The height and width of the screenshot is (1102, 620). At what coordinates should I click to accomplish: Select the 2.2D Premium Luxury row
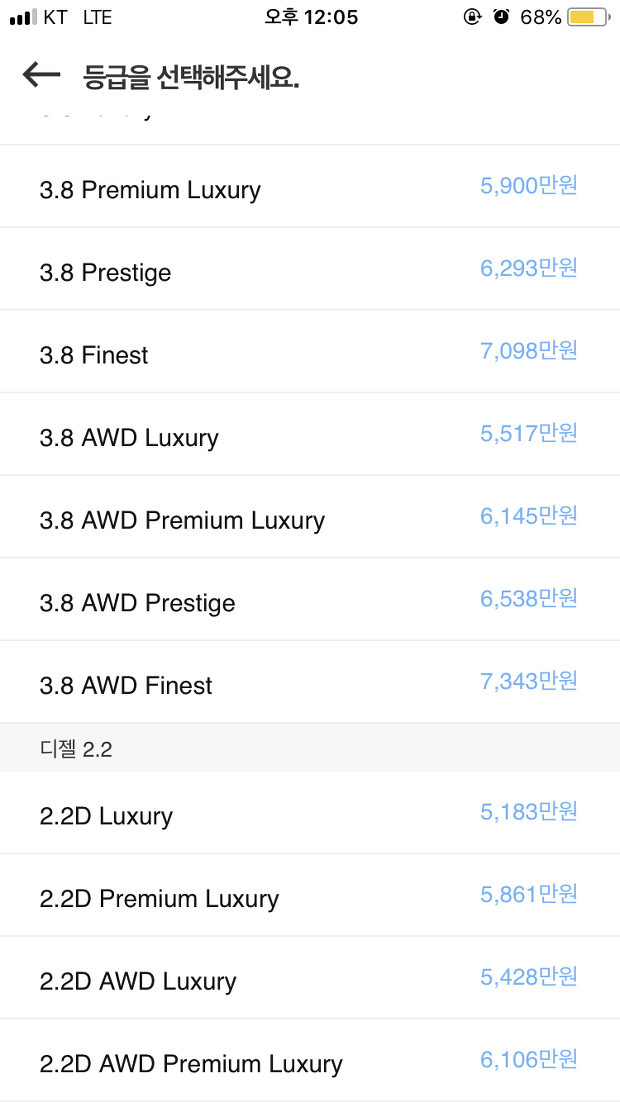tap(310, 895)
